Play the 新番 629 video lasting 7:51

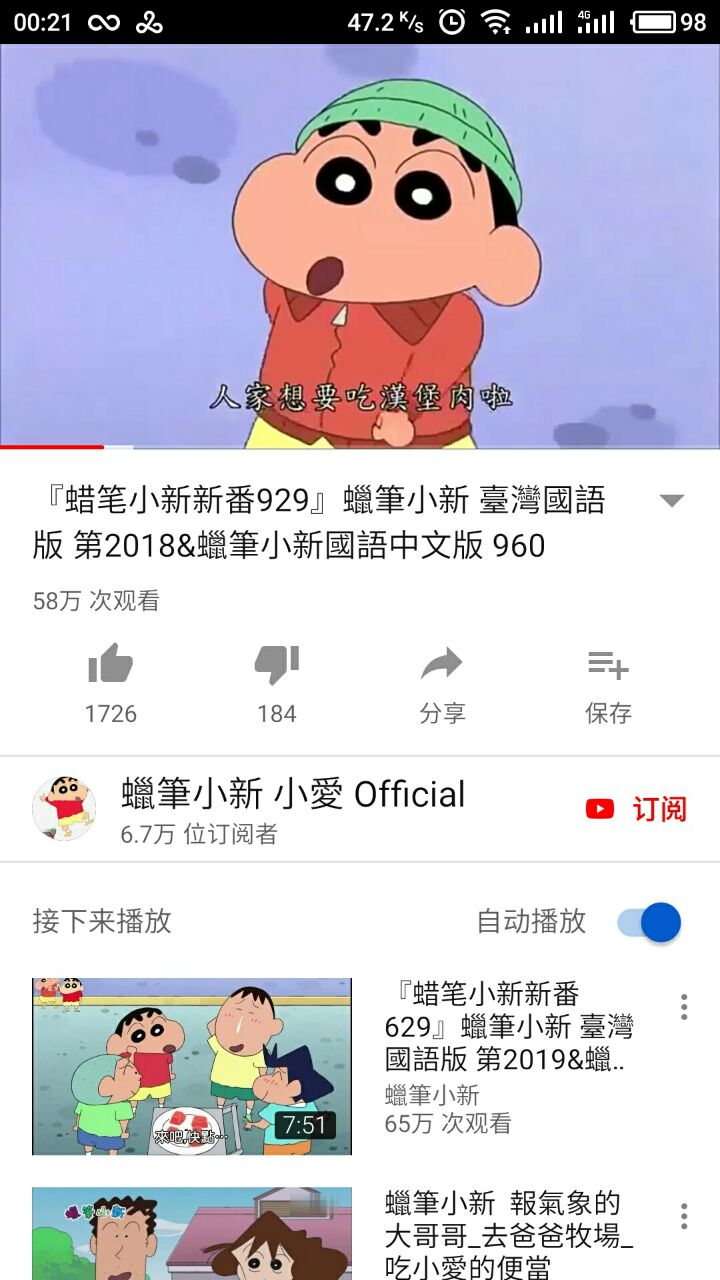click(x=192, y=1066)
